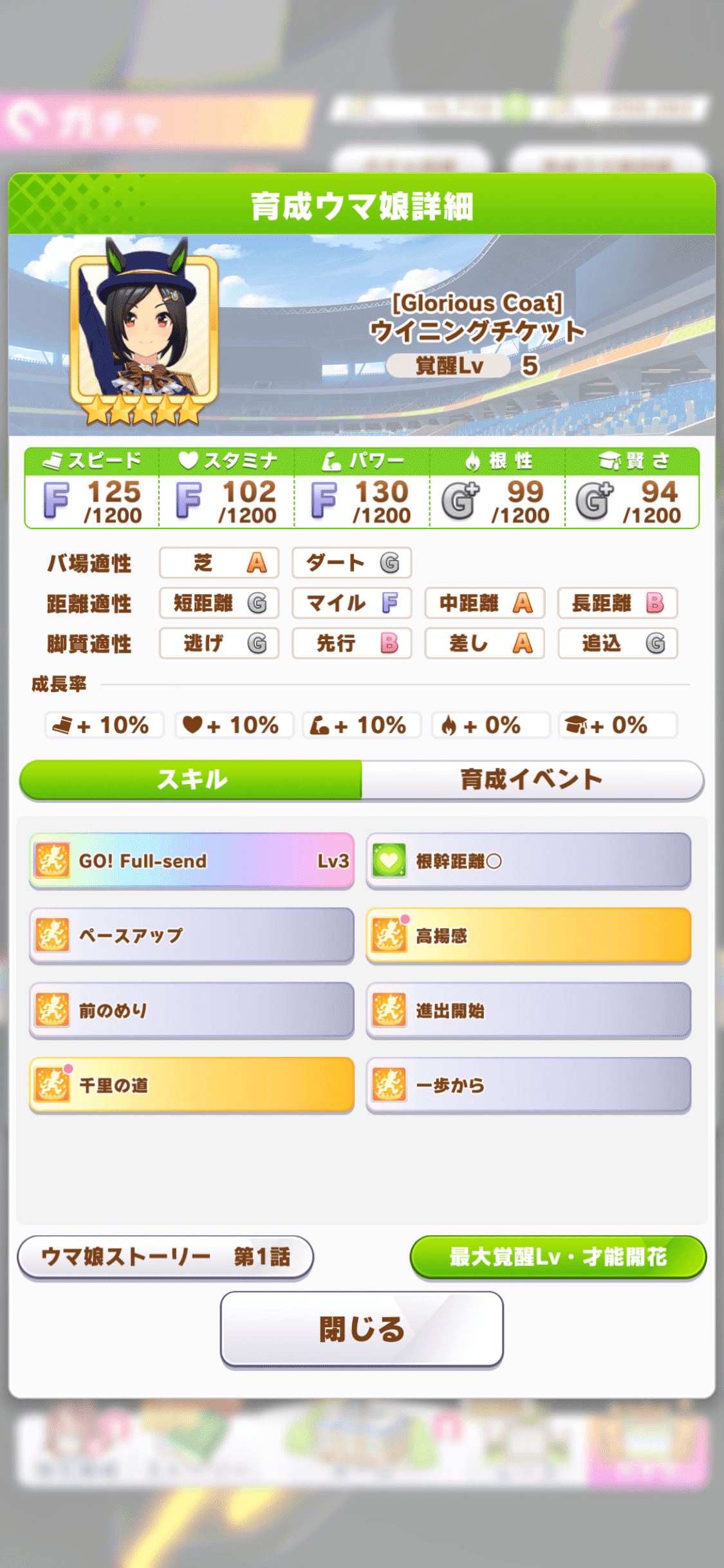View the 根幹距離○ skill
This screenshot has width=724, height=1568.
click(528, 861)
